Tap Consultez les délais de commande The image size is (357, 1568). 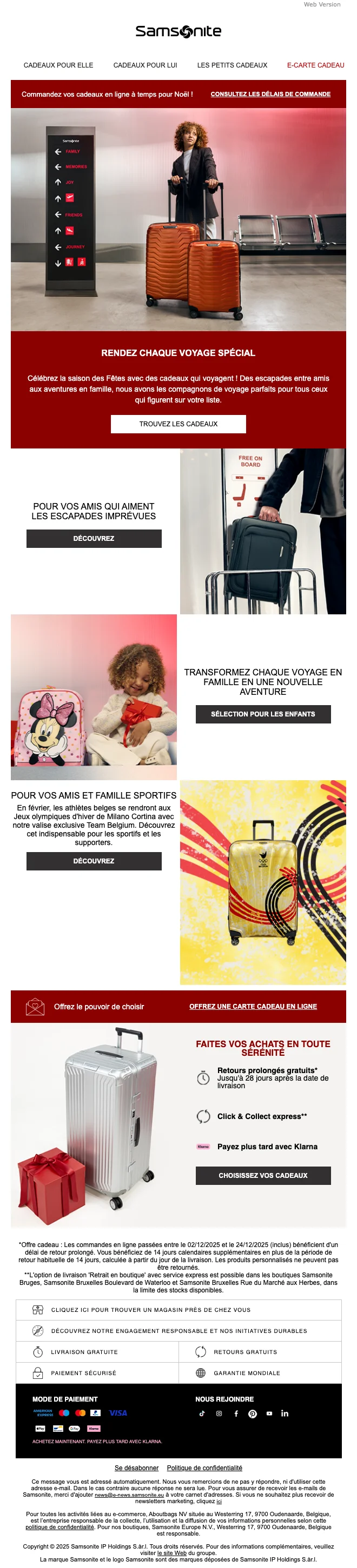pyautogui.click(x=270, y=95)
